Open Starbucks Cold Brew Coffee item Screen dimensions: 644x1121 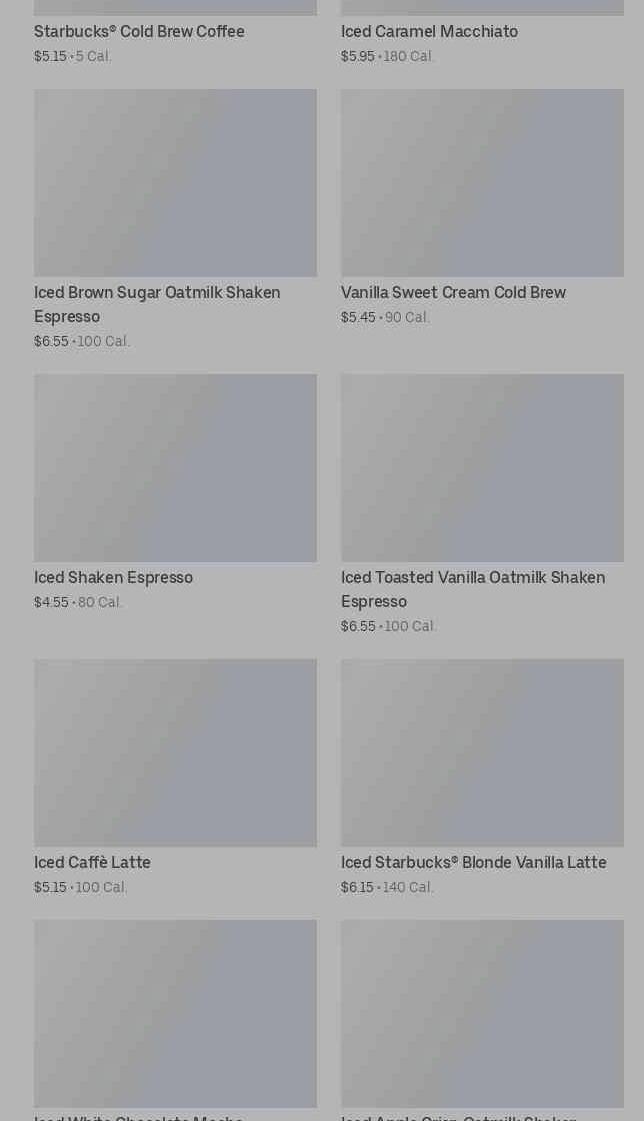(139, 32)
